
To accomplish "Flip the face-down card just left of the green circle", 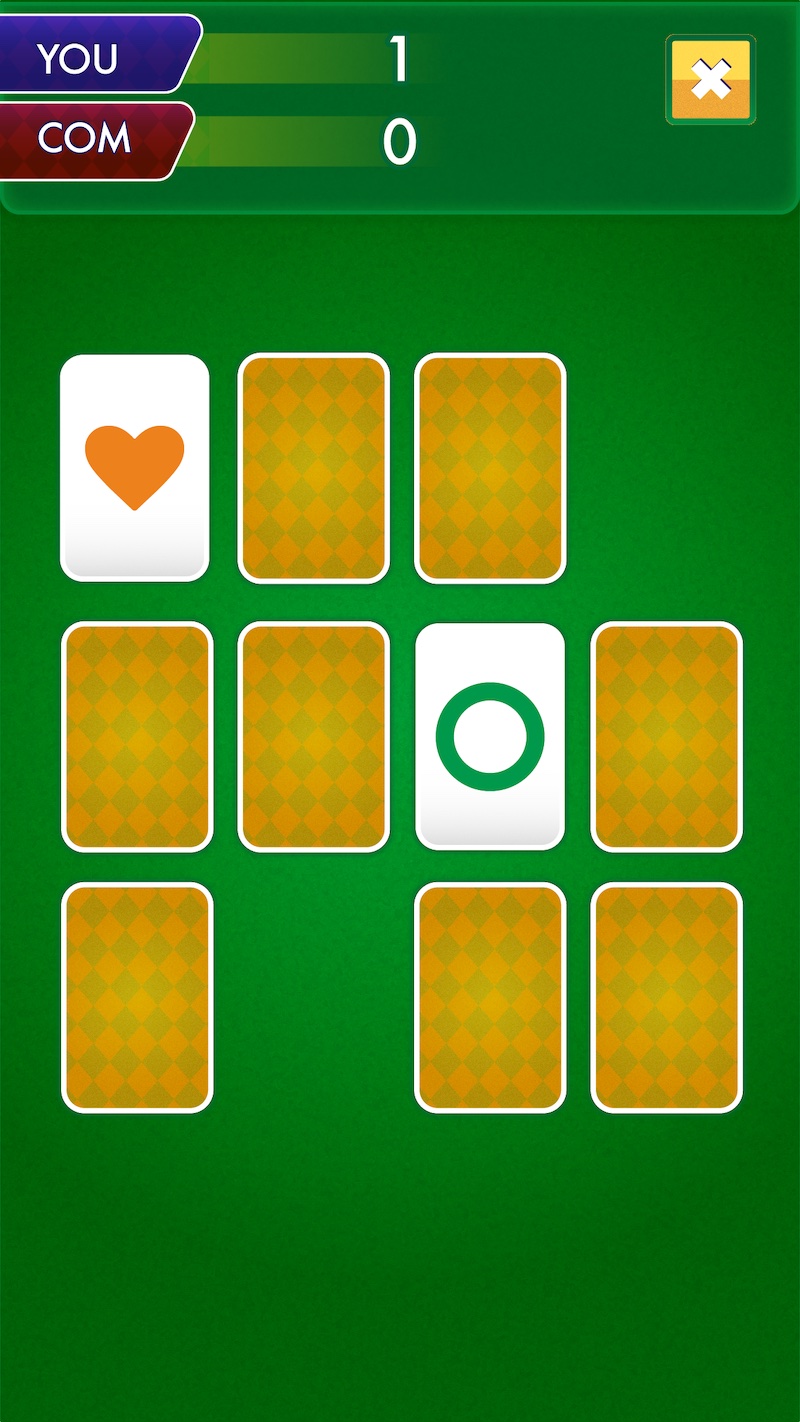I will pyautogui.click(x=313, y=736).
